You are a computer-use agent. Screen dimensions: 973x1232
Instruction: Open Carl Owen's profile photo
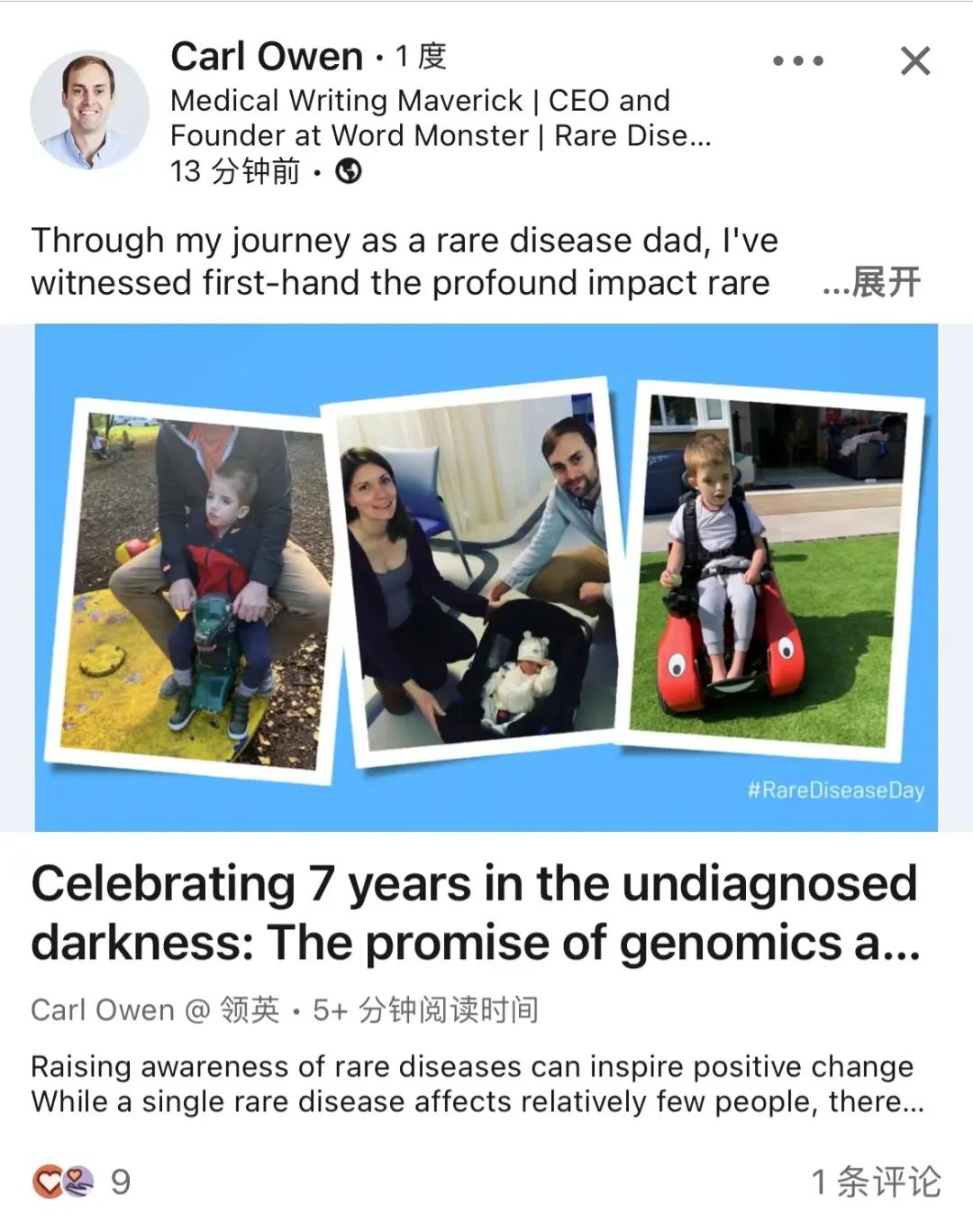(89, 110)
